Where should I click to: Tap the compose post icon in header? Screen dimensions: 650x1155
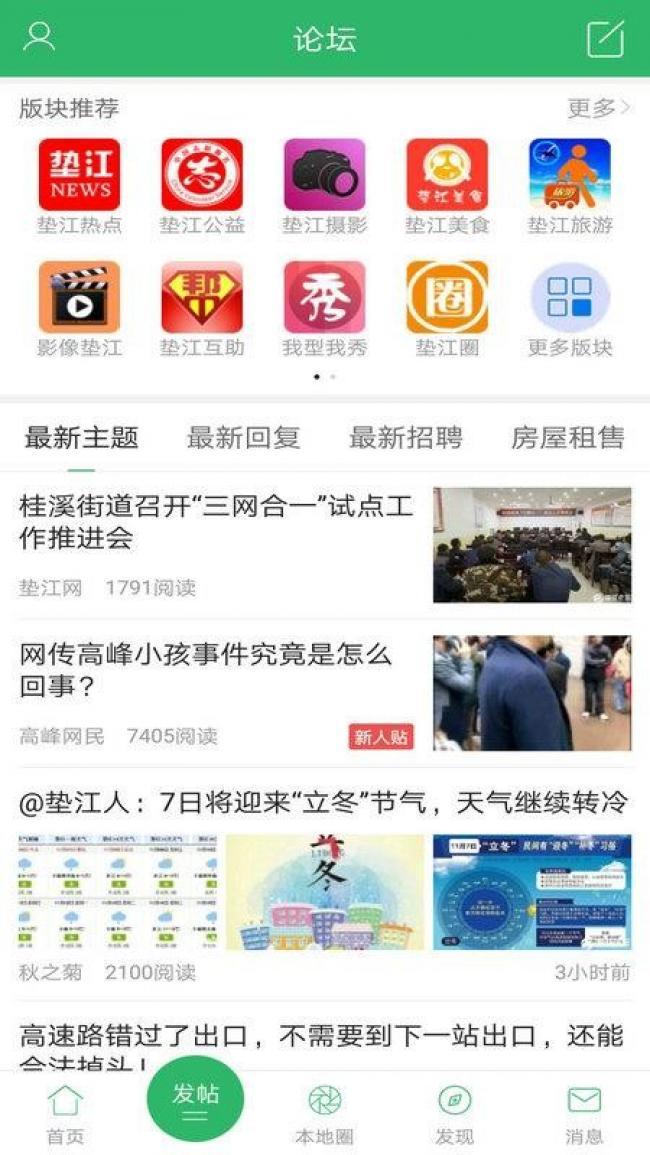[605, 38]
